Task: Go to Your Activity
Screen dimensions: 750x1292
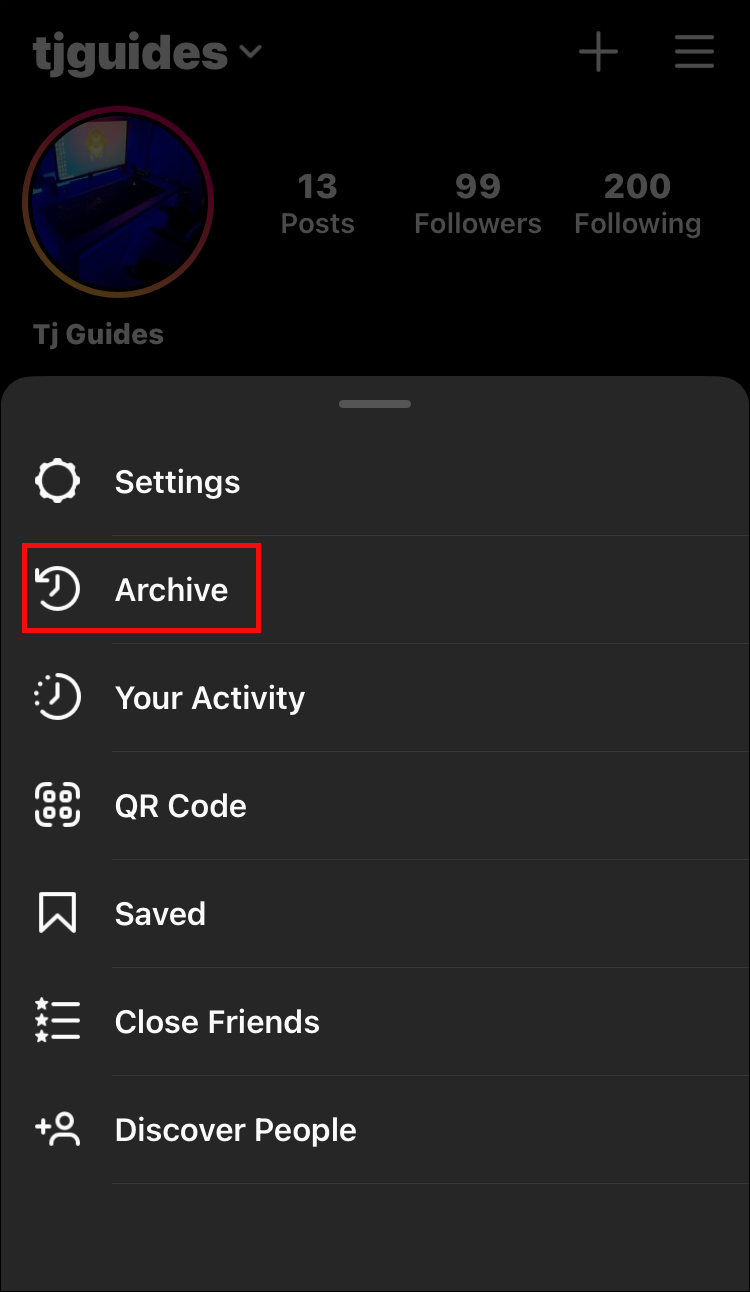Action: click(x=209, y=698)
